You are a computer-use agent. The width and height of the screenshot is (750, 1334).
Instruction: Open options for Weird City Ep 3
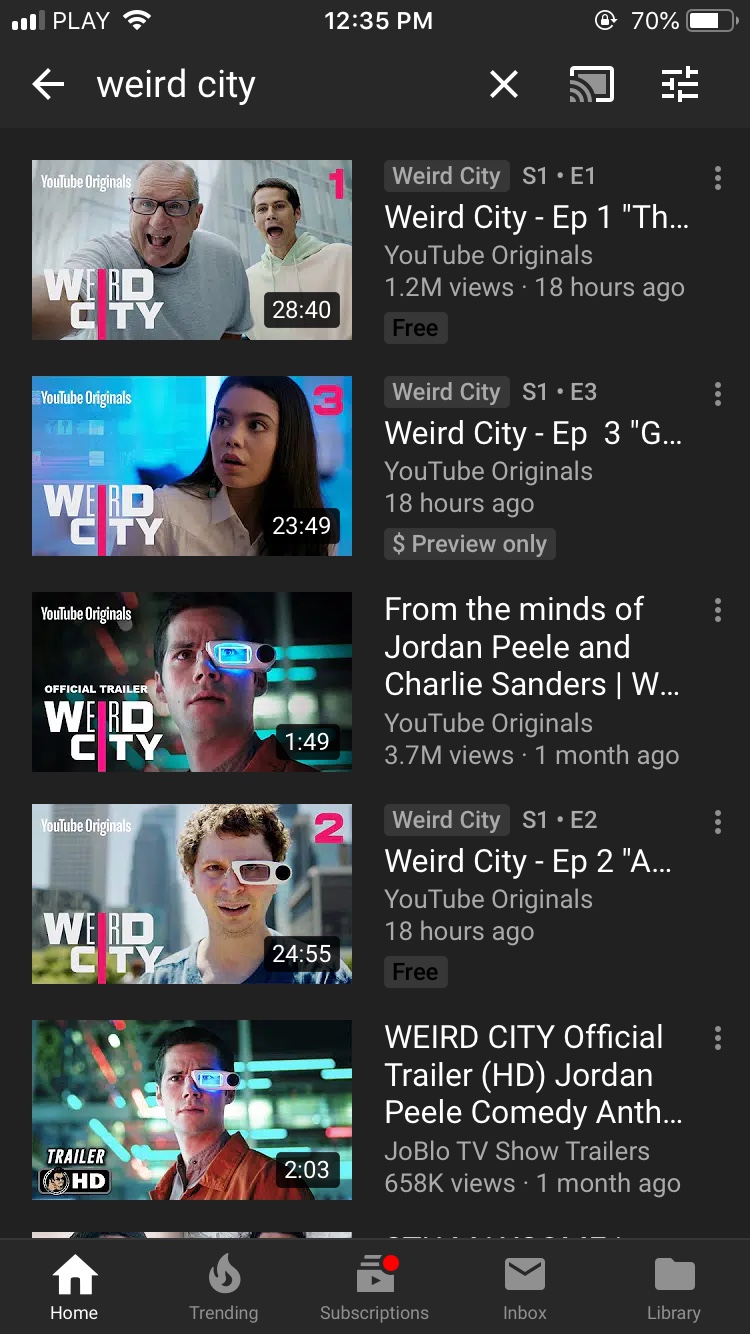point(717,395)
